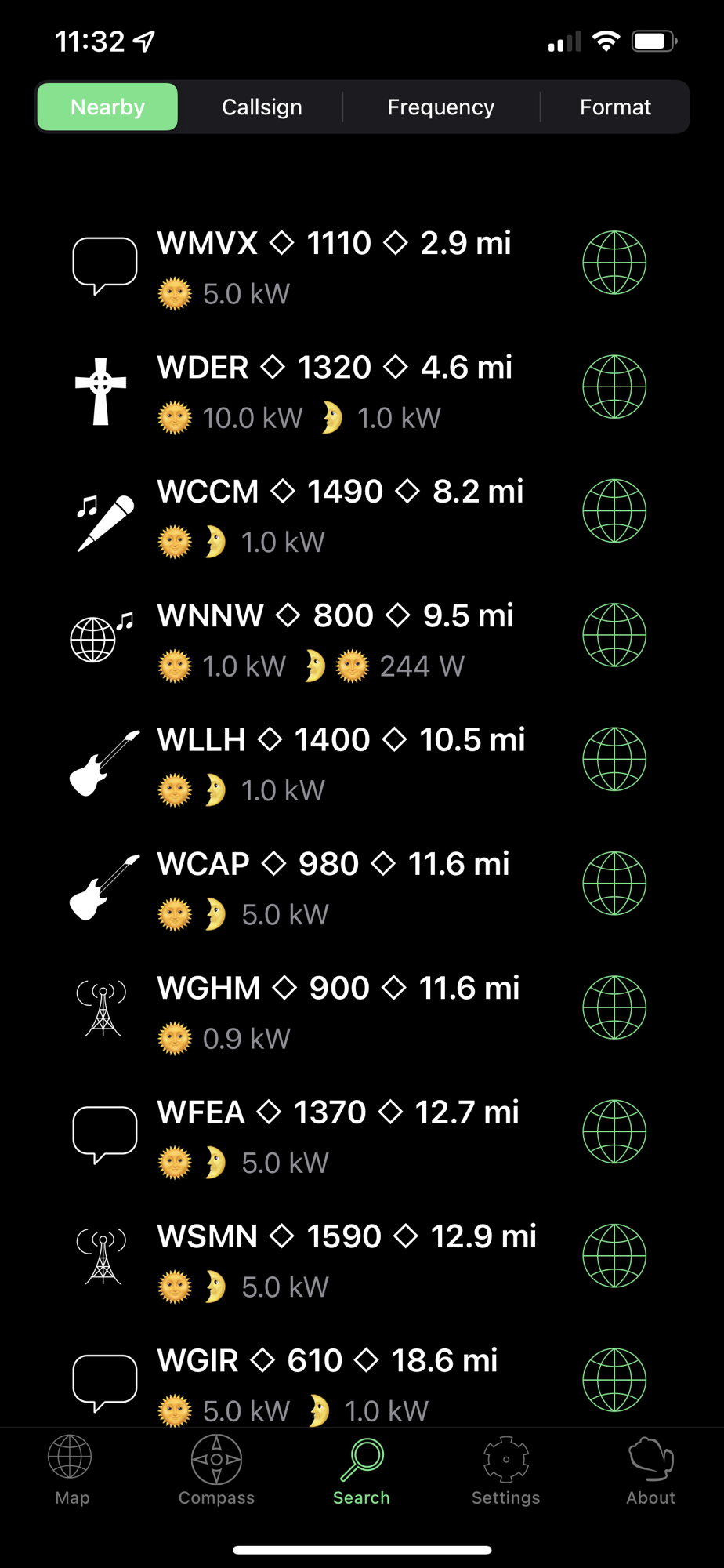Tap the globe icon for WGHM 900

pos(614,1007)
